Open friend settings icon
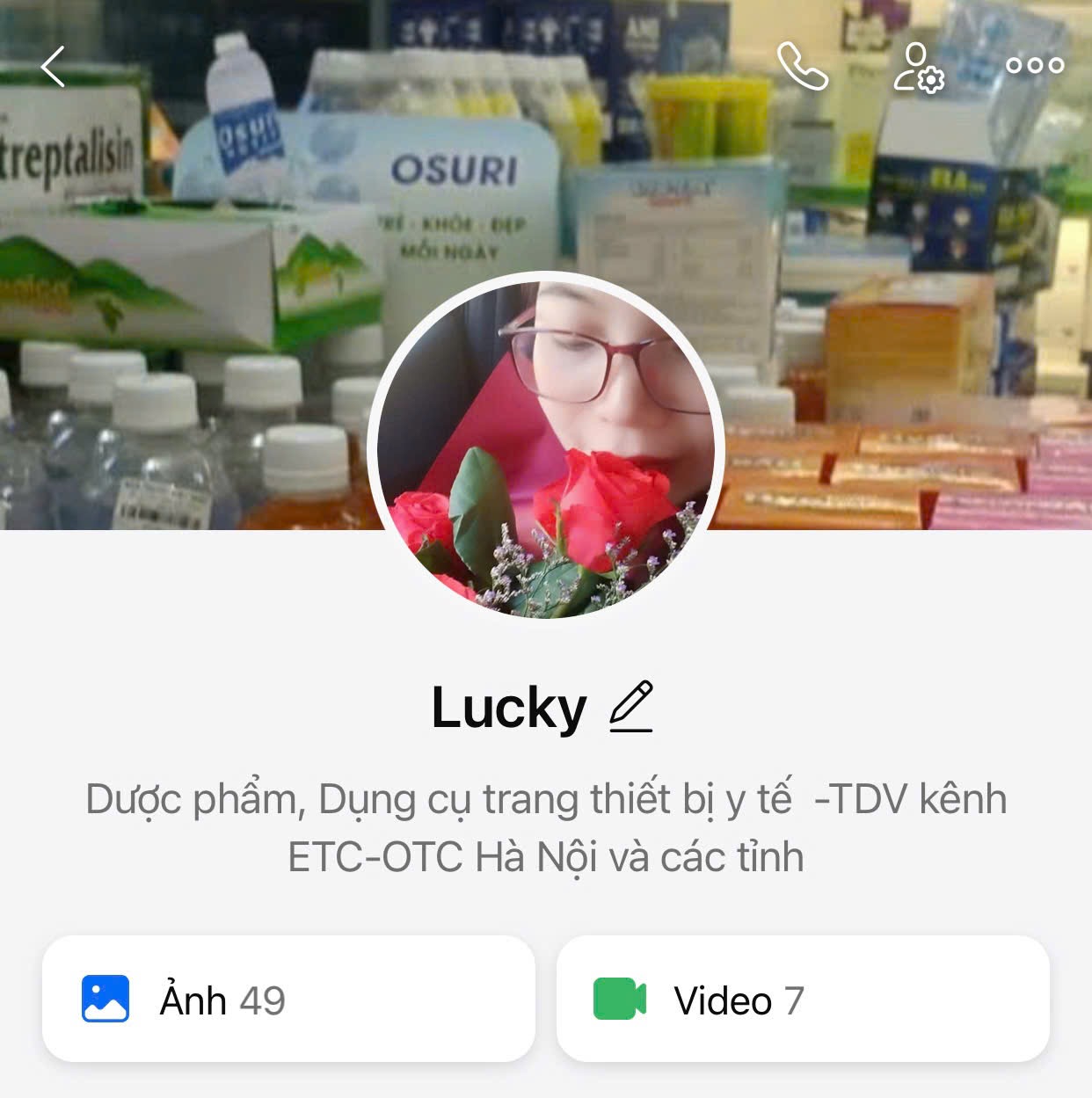The width and height of the screenshot is (1092, 1098). click(x=919, y=67)
